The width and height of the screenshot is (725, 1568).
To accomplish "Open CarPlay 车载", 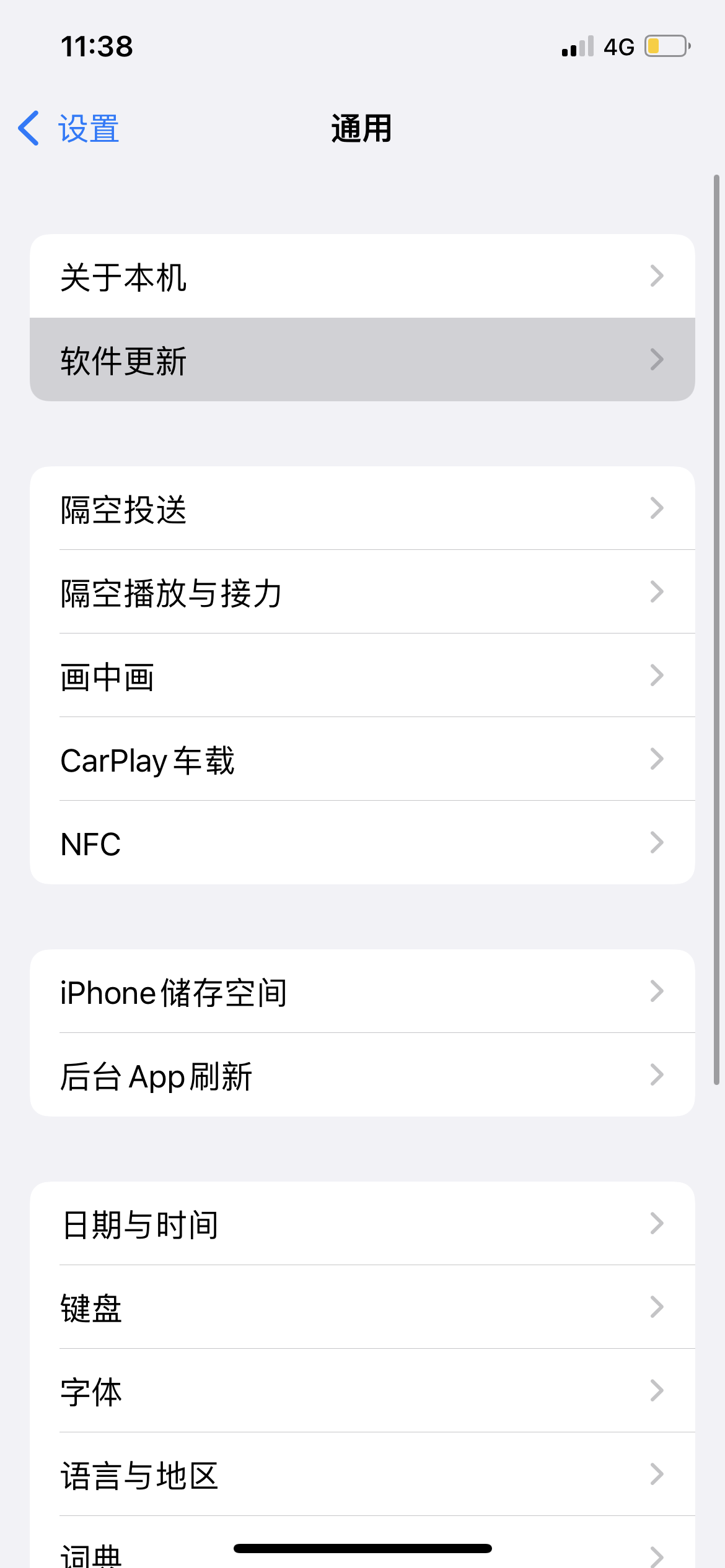I will pos(362,759).
